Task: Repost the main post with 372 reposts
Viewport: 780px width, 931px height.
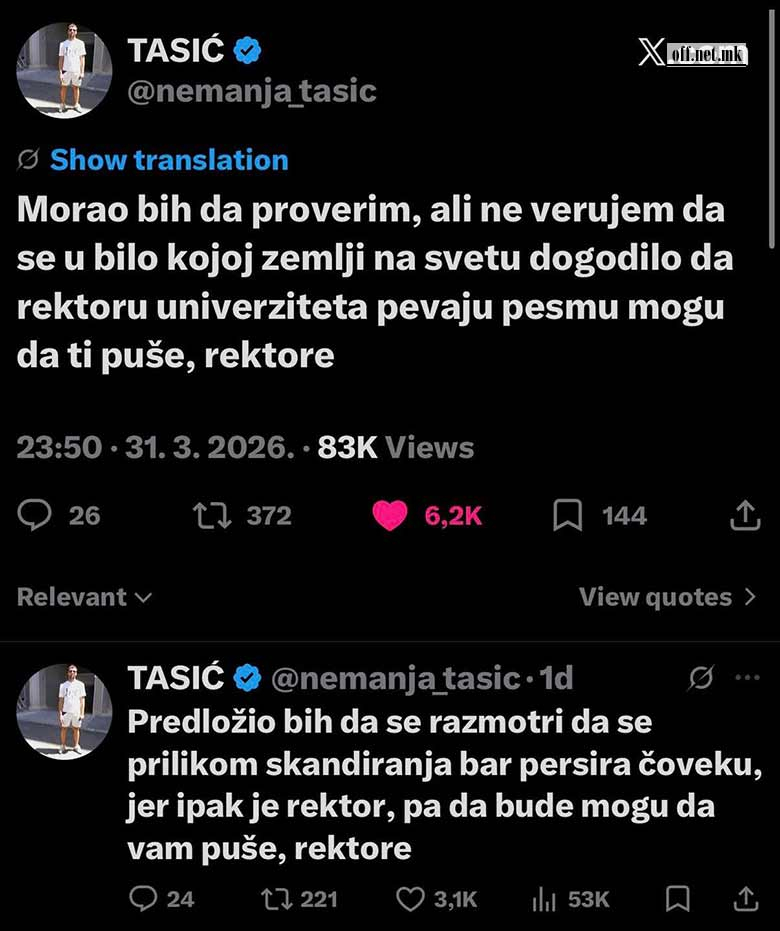Action: (212, 516)
